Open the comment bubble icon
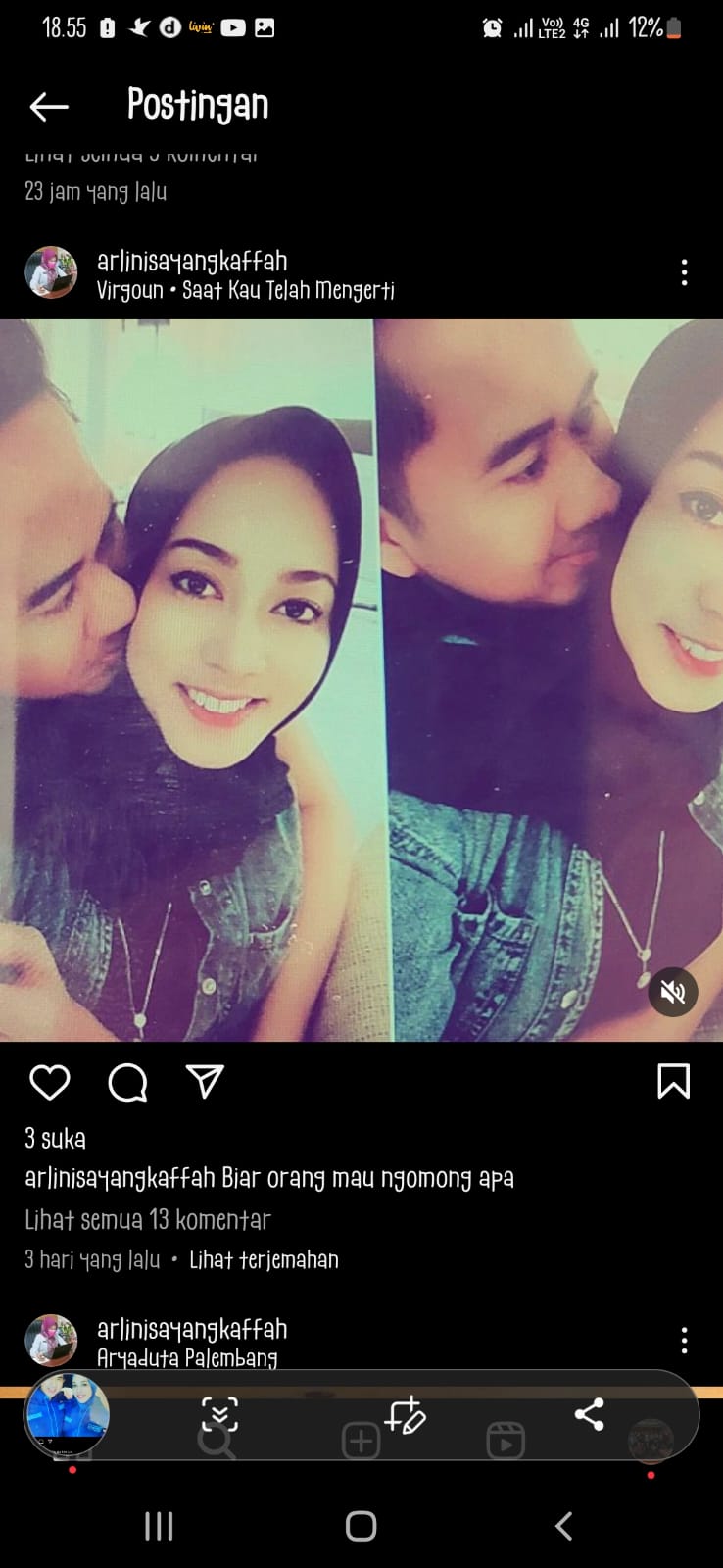This screenshot has height=1568, width=723. click(x=127, y=1082)
